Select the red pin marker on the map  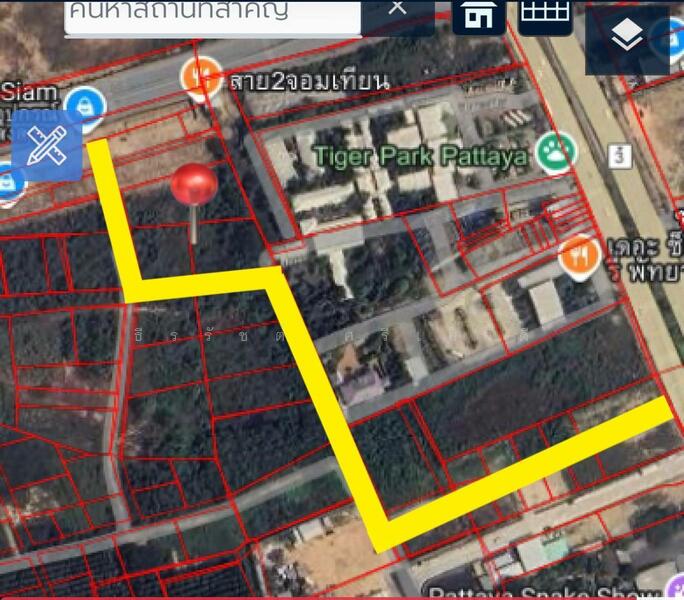pos(193,187)
